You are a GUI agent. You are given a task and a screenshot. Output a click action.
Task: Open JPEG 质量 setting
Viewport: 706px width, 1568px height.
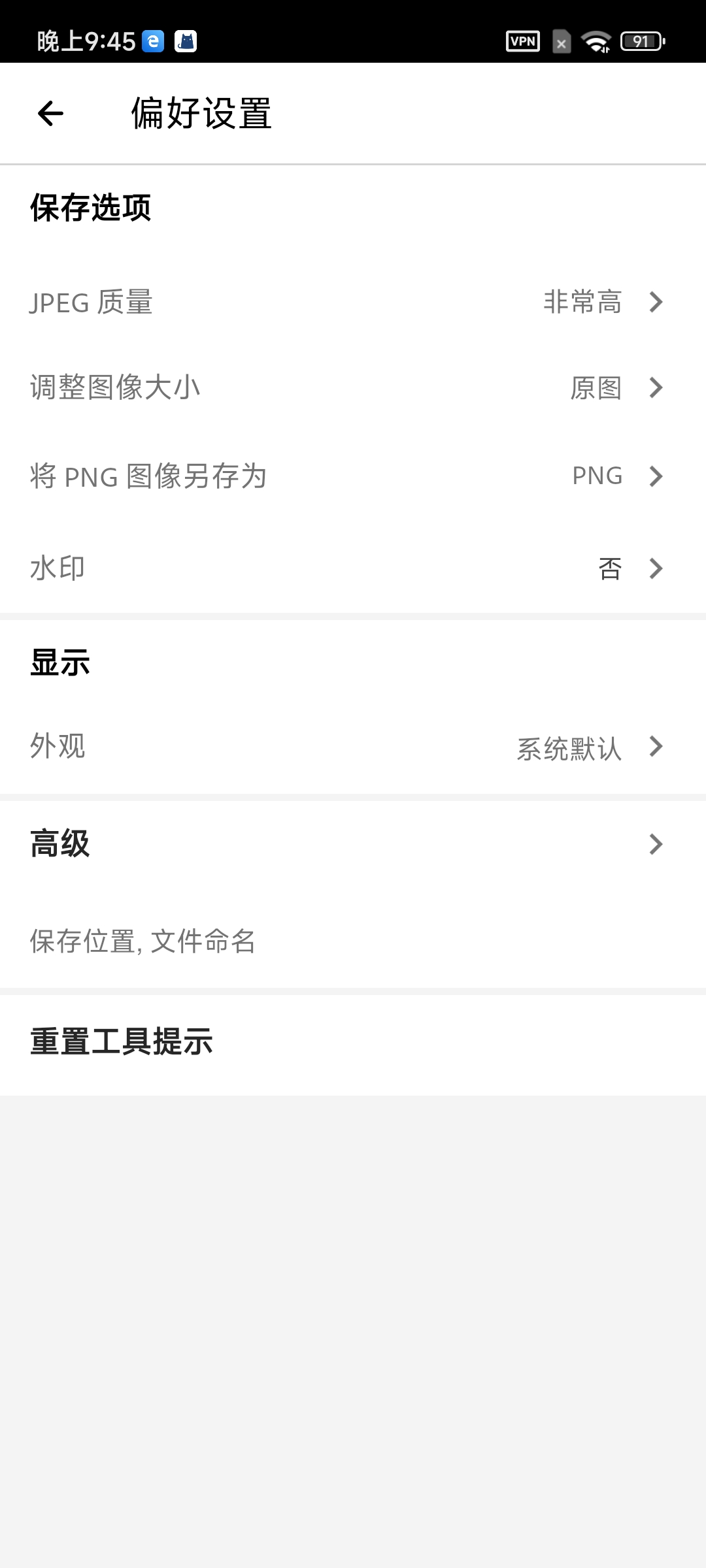pyautogui.click(x=353, y=302)
